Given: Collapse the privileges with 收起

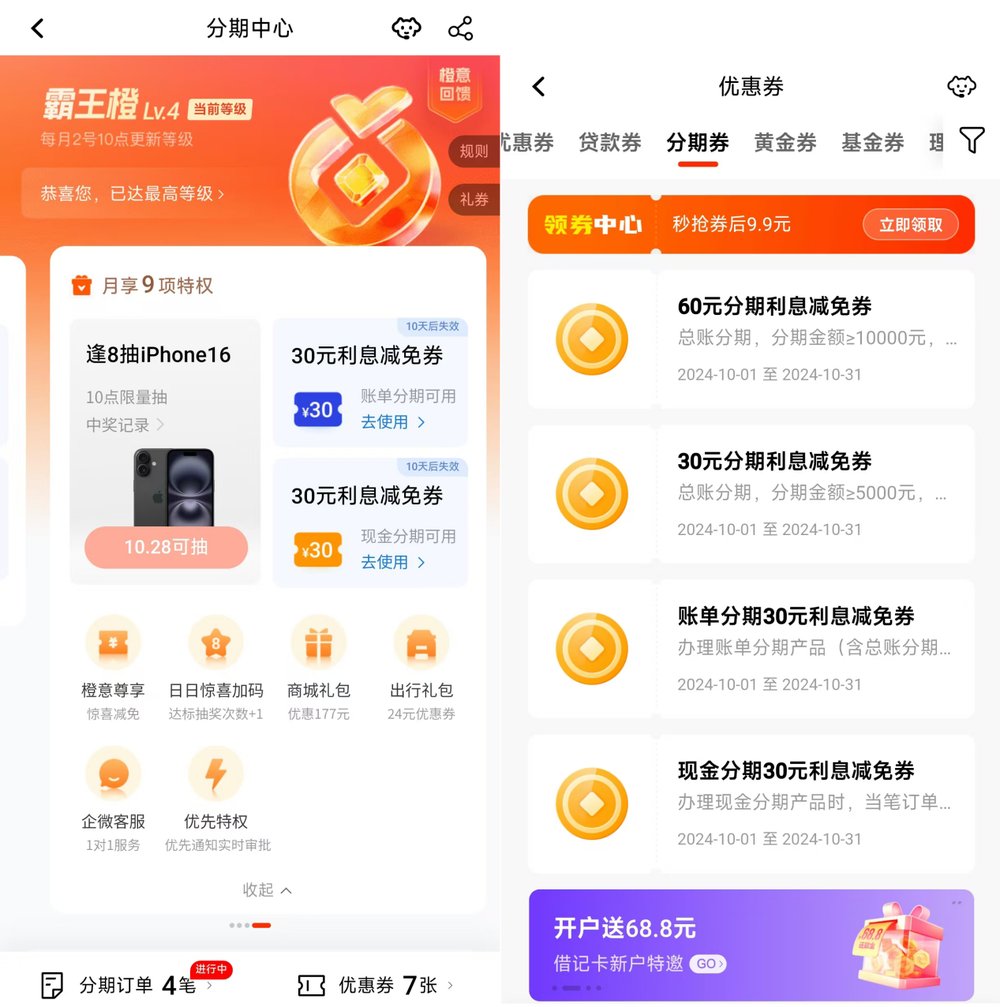Looking at the screenshot, I should (267, 890).
